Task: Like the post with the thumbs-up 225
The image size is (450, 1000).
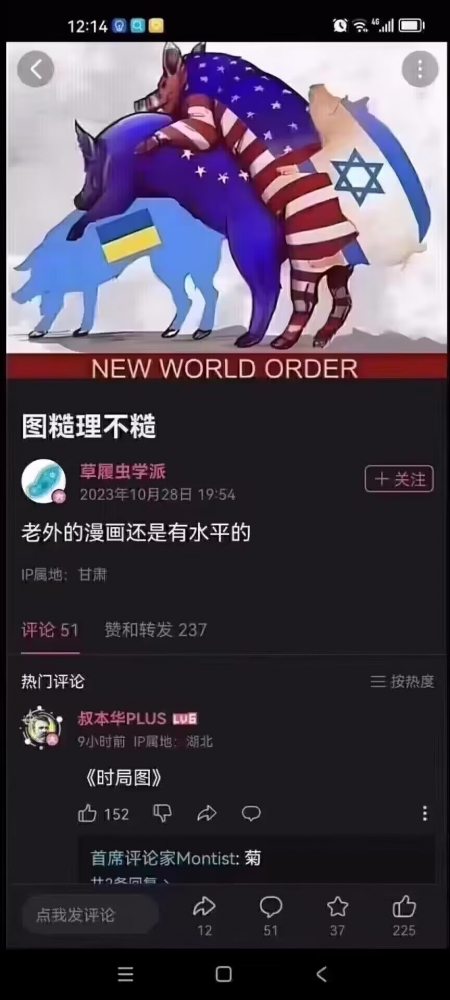Action: 404,916
